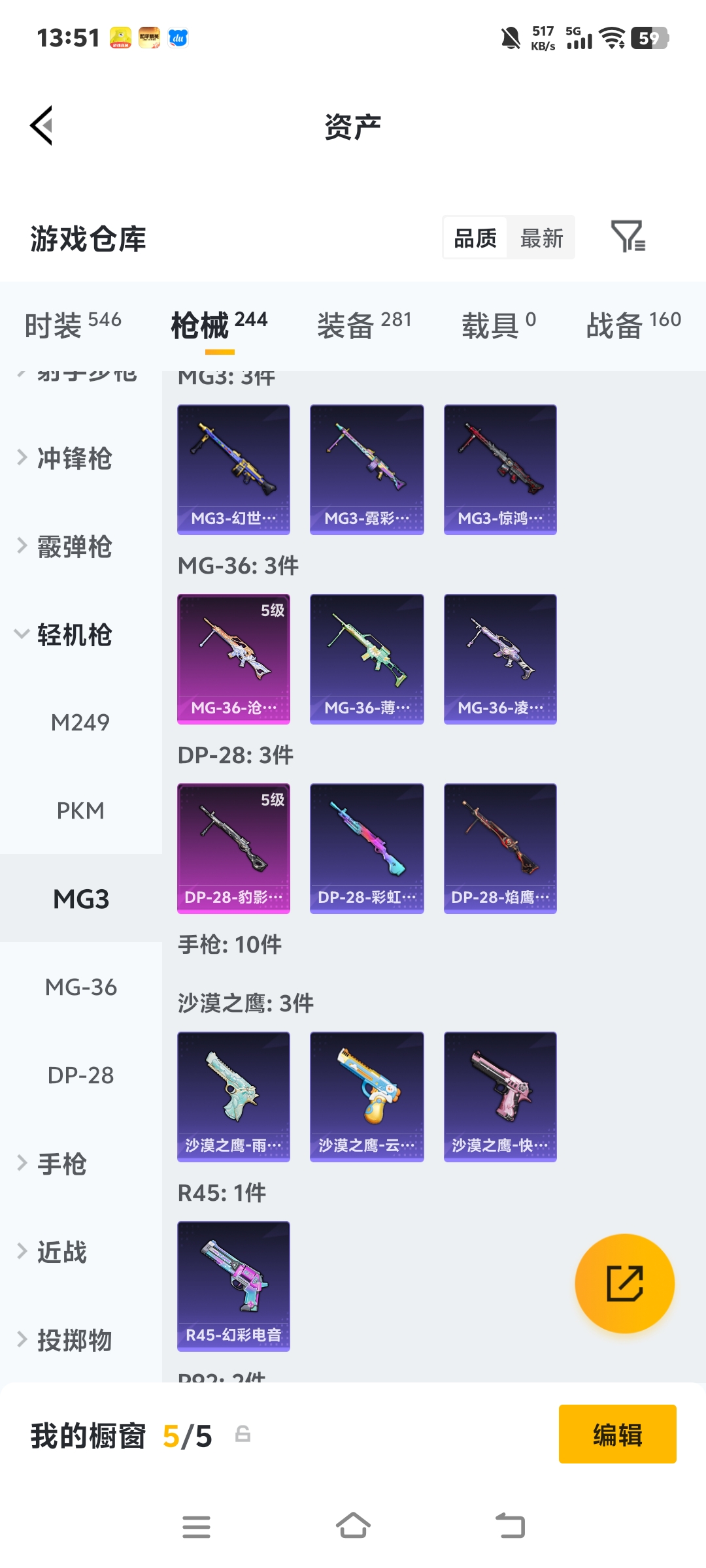Open the level 5 DP-28-豹影 skin
The image size is (706, 1568).
pyautogui.click(x=233, y=848)
